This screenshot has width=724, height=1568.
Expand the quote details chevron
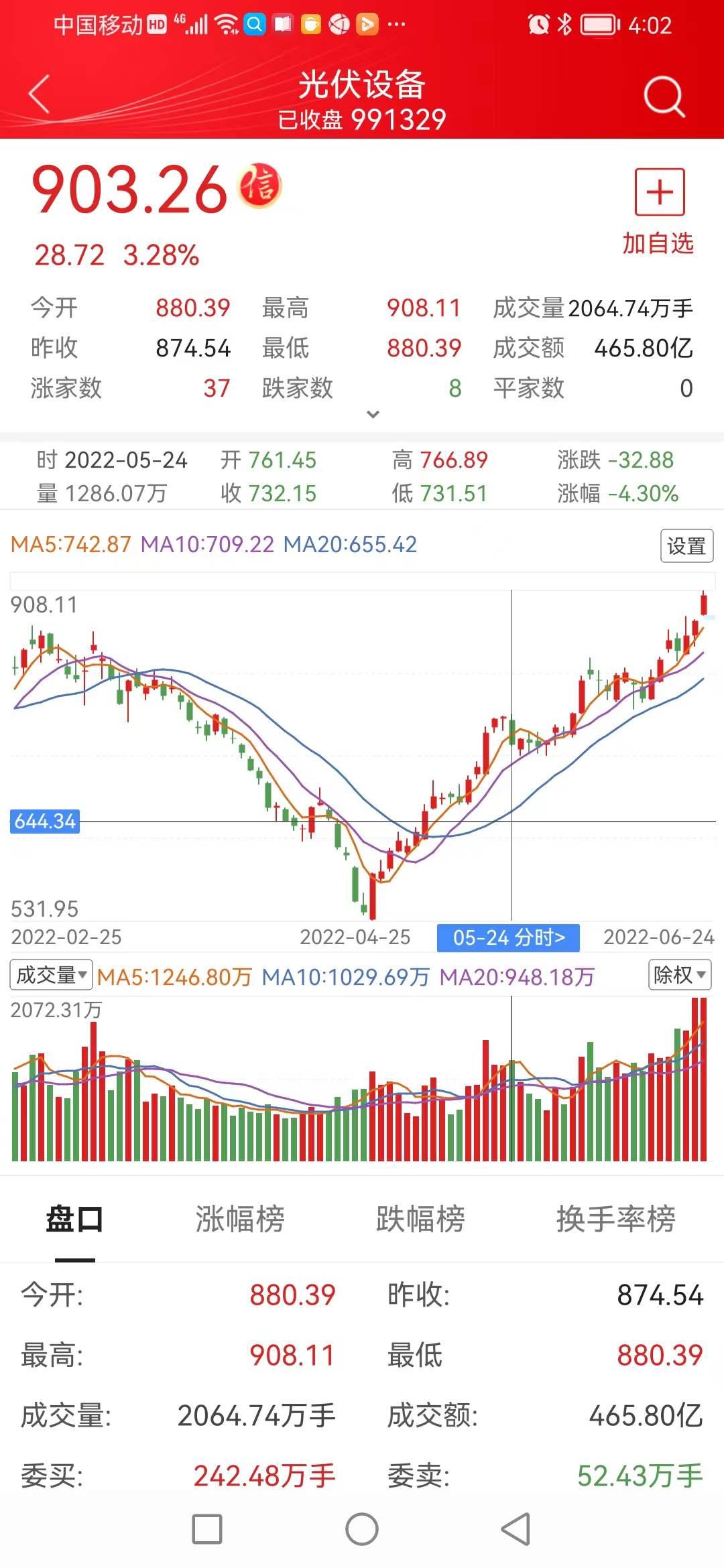click(x=373, y=414)
